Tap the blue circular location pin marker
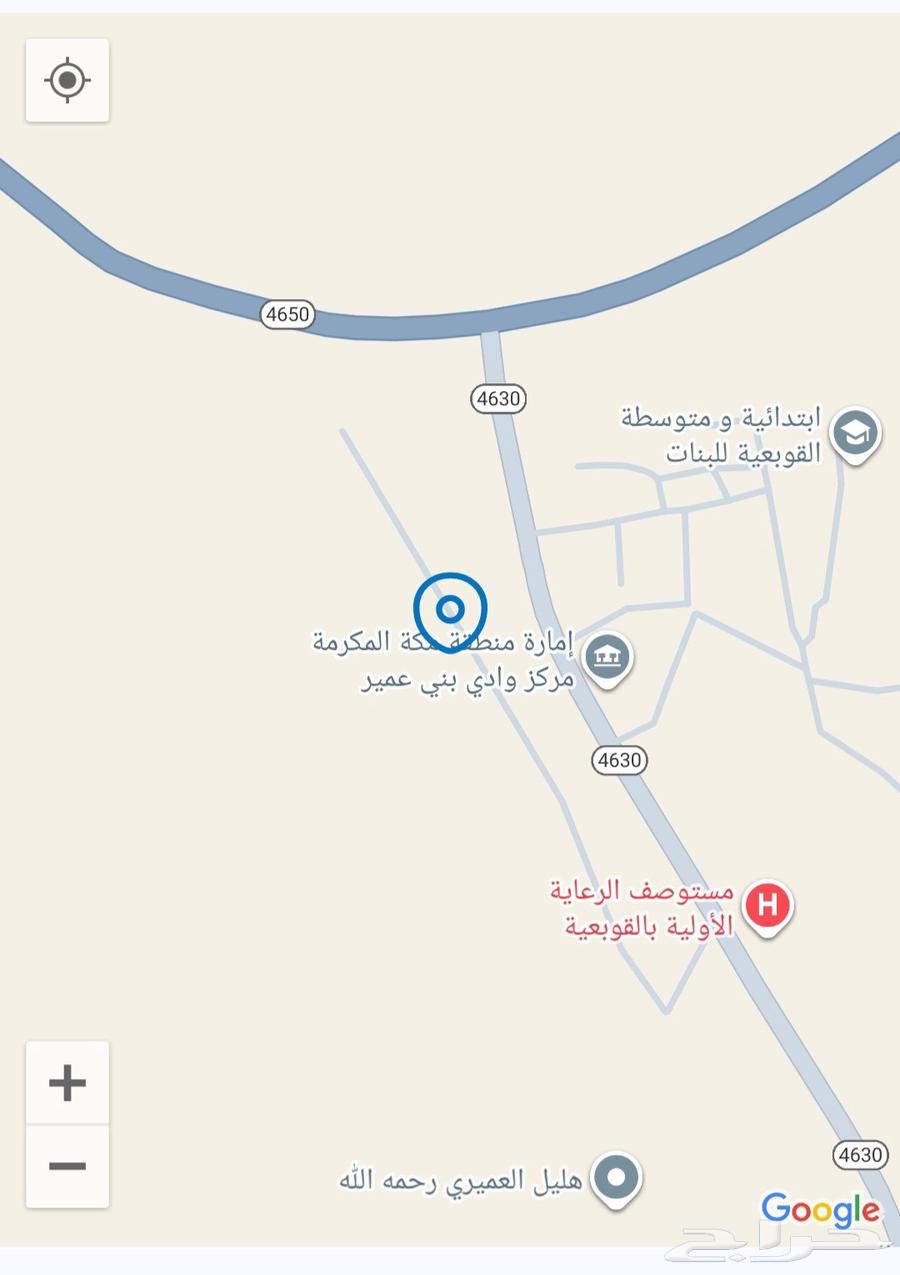The image size is (900, 1275). pos(450,608)
